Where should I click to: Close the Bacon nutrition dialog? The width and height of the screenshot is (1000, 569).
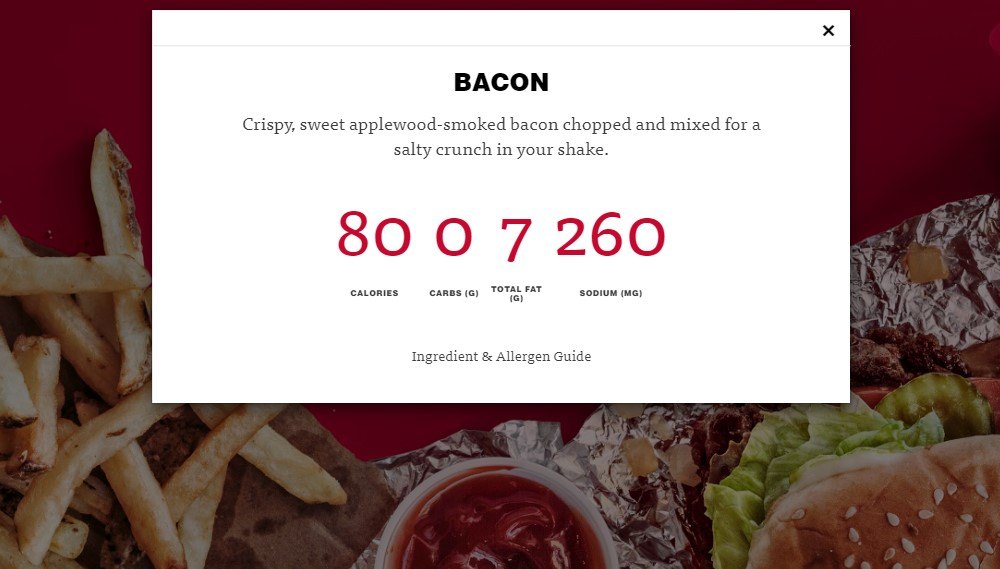coord(828,31)
